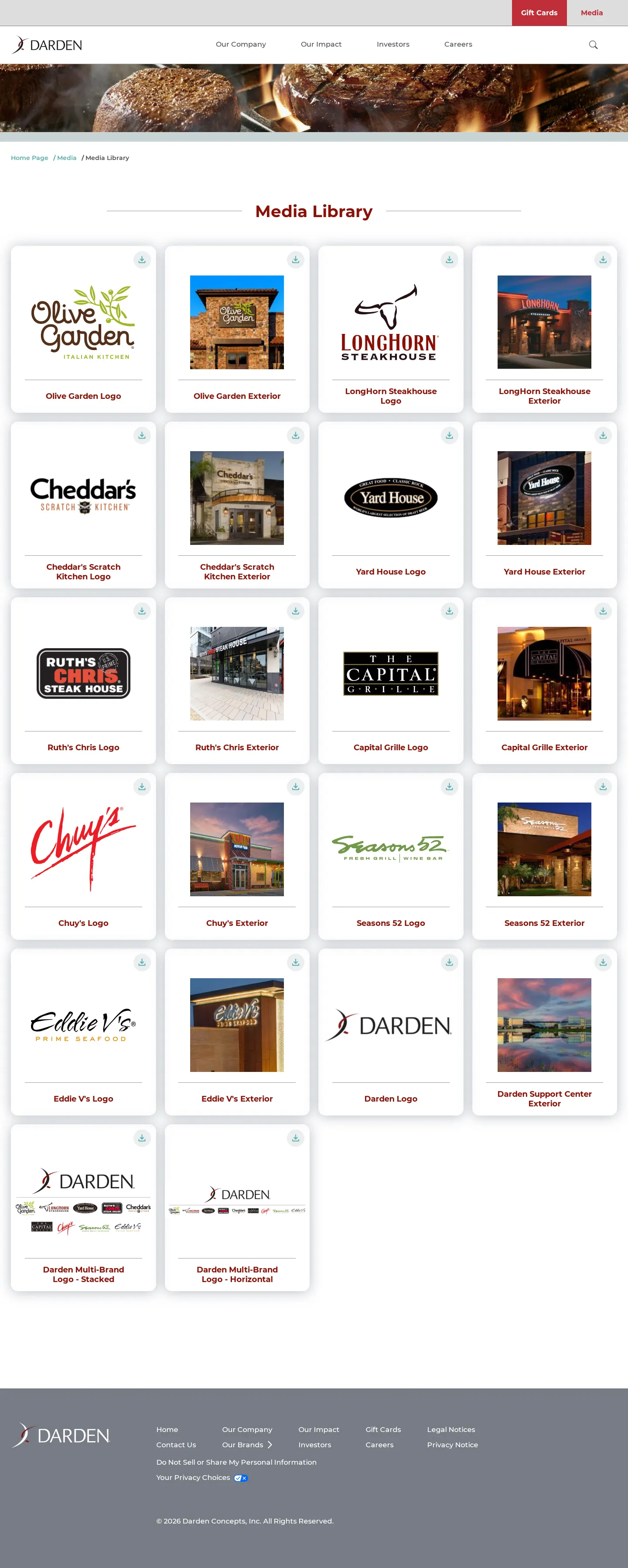Open the Ruth's Chris Exterior card
628x1568 pixels.
[237, 680]
